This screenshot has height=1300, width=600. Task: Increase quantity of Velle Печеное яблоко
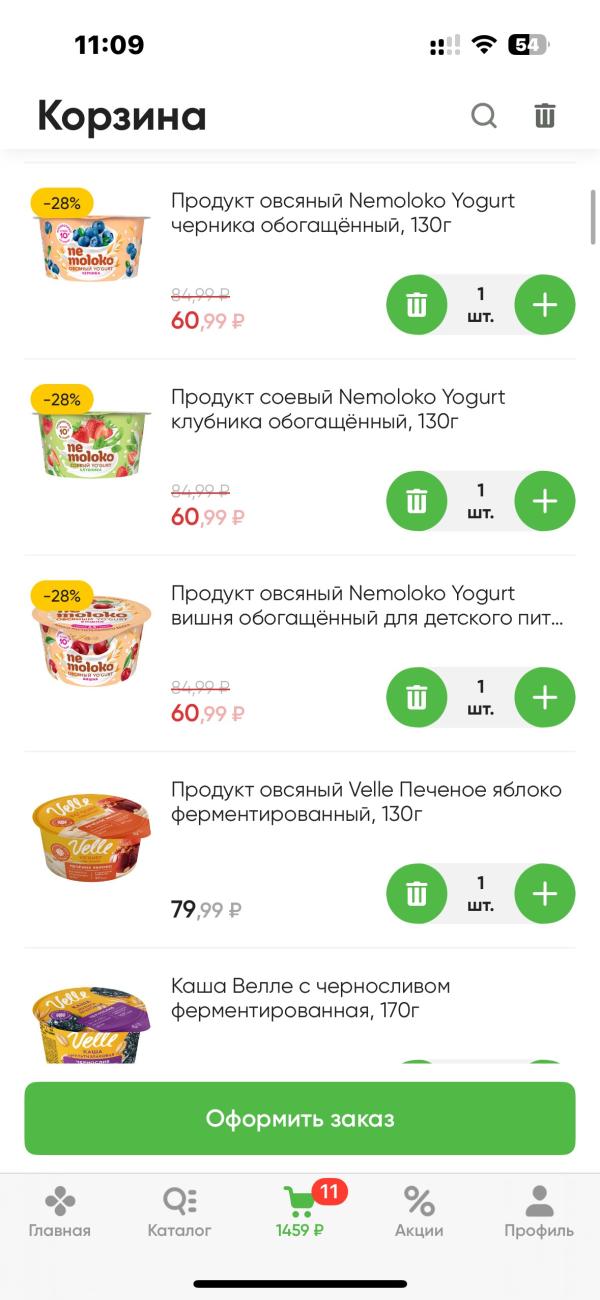(544, 892)
